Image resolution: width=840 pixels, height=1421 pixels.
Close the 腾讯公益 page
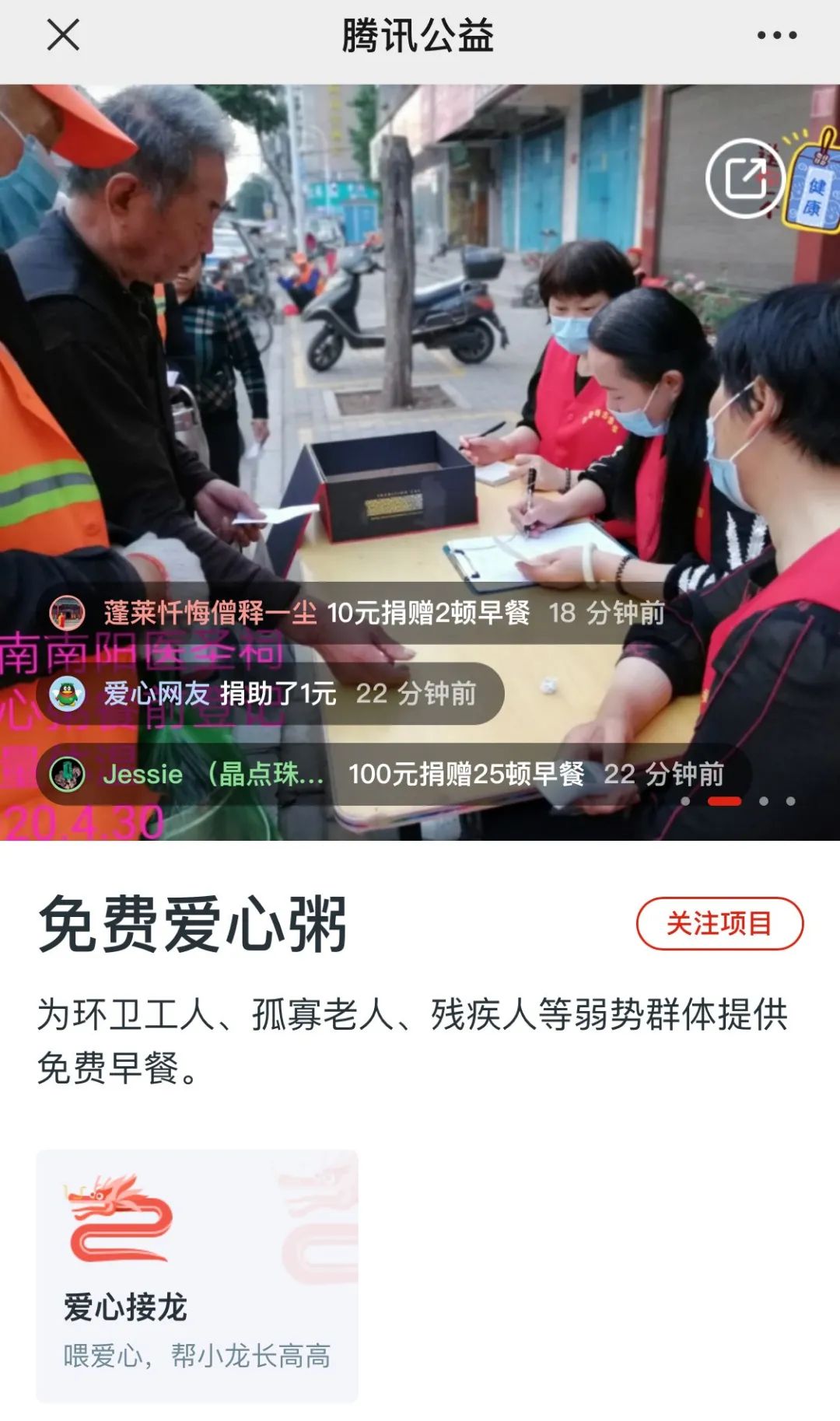(x=63, y=35)
